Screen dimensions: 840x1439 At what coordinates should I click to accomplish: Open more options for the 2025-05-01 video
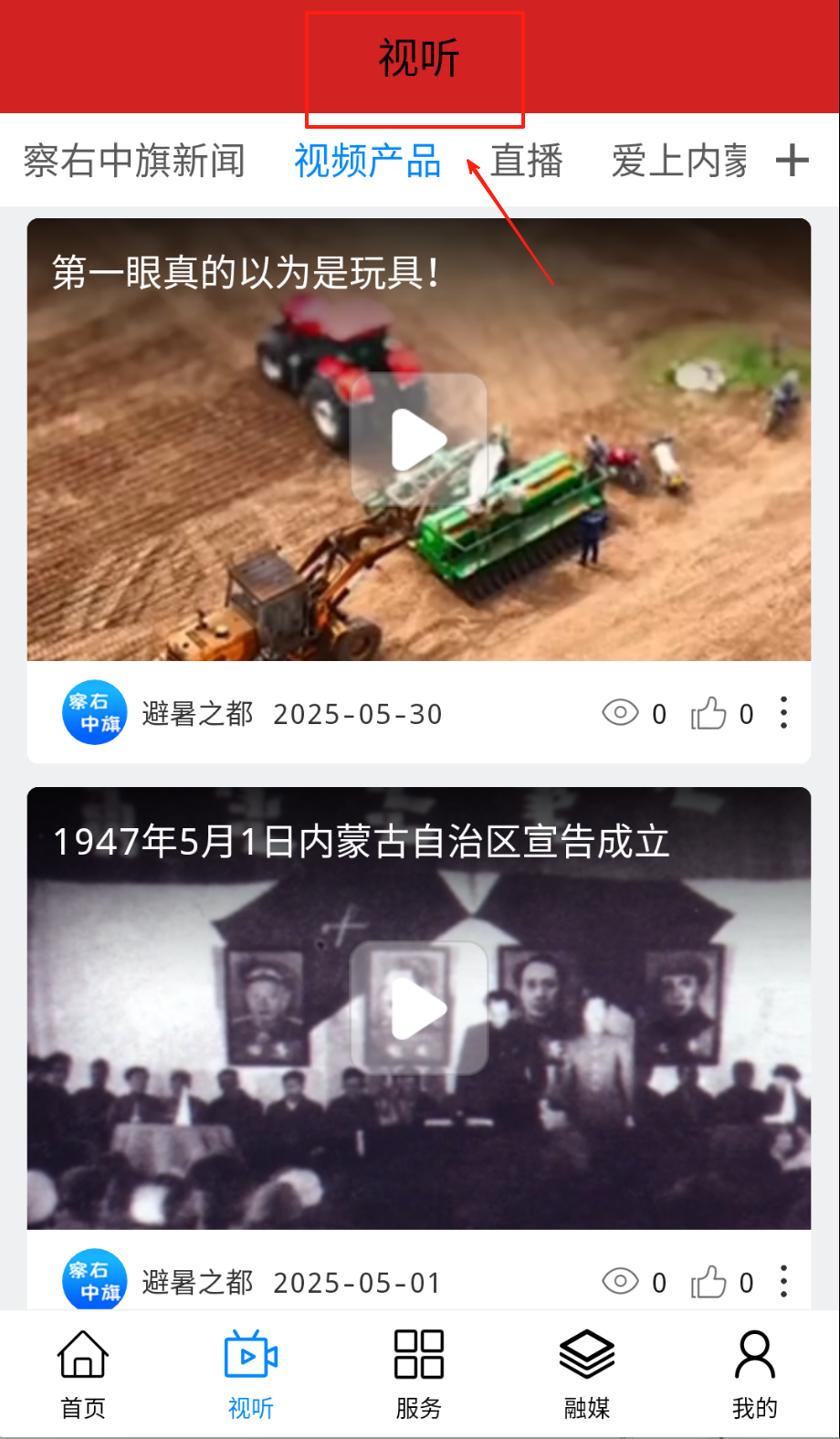783,1282
